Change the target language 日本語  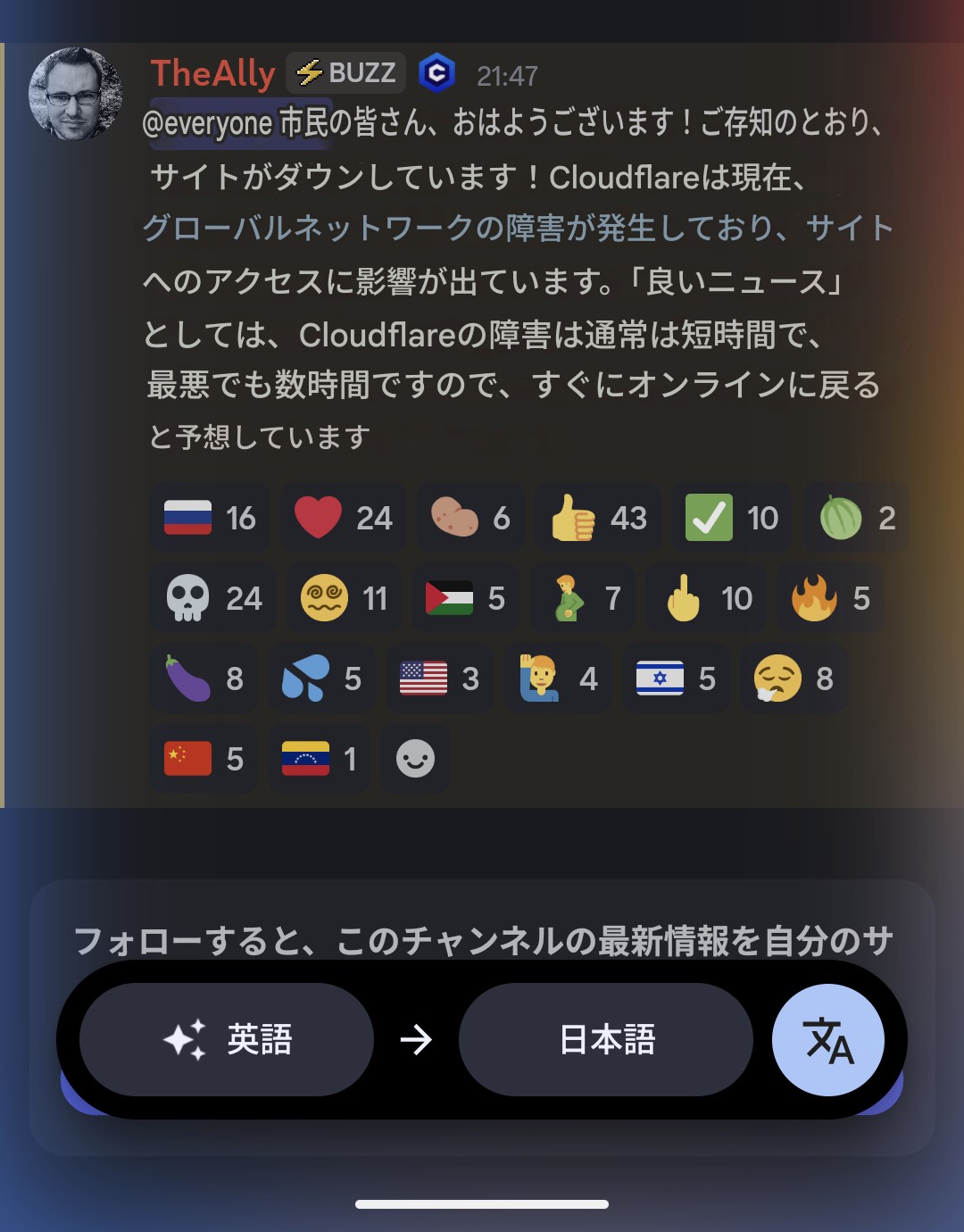(606, 1039)
